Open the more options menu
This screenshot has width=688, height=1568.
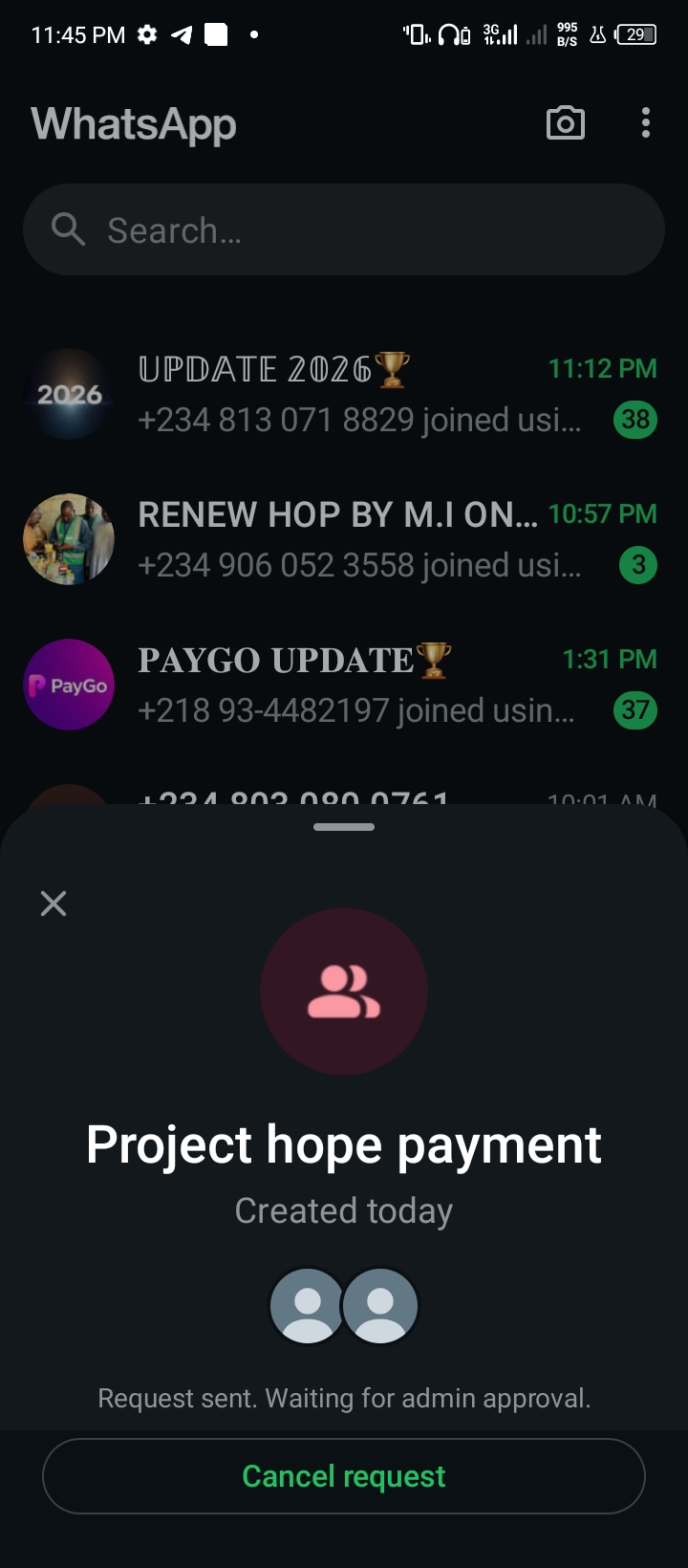pyautogui.click(x=646, y=123)
